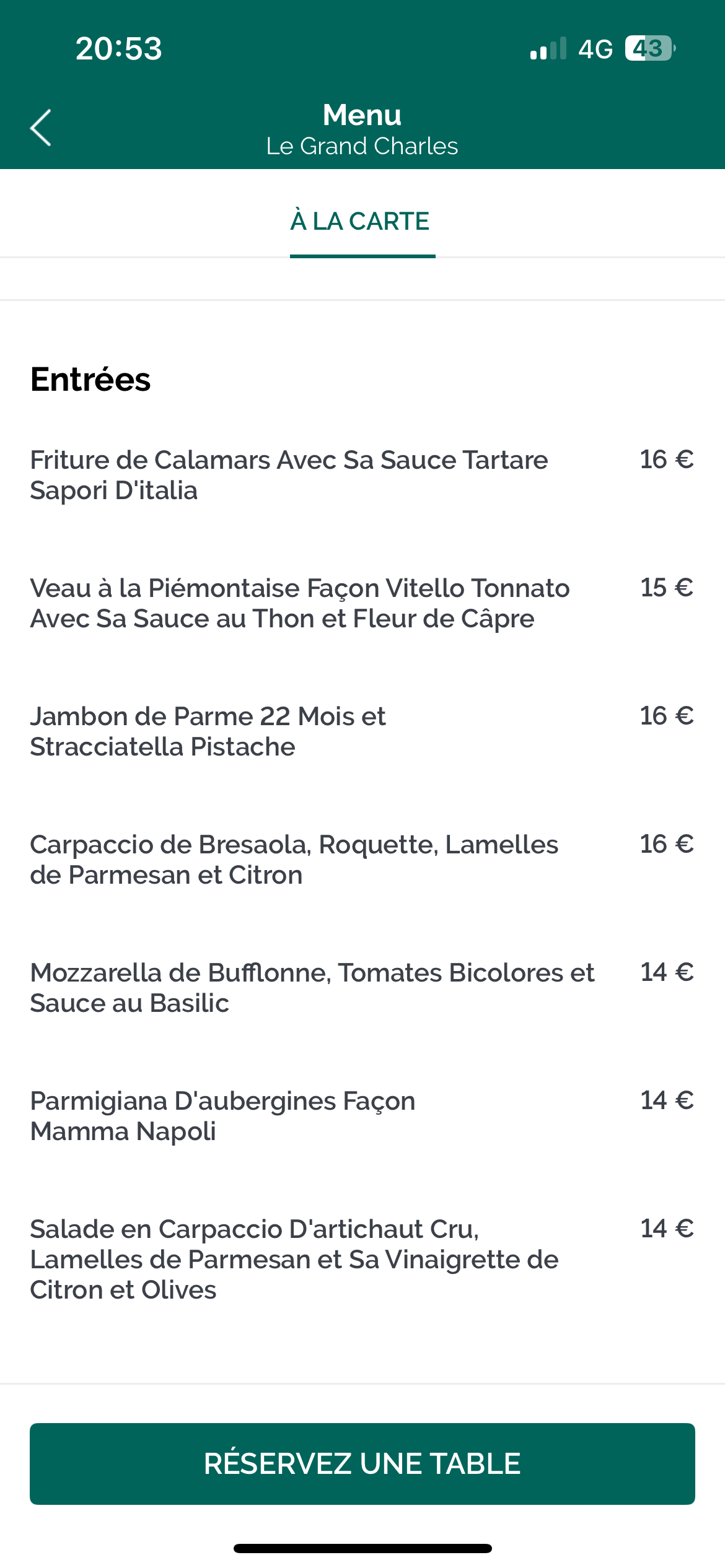This screenshot has height=1568, width=725.
Task: Tap Réservez une table button
Action: (x=362, y=1464)
